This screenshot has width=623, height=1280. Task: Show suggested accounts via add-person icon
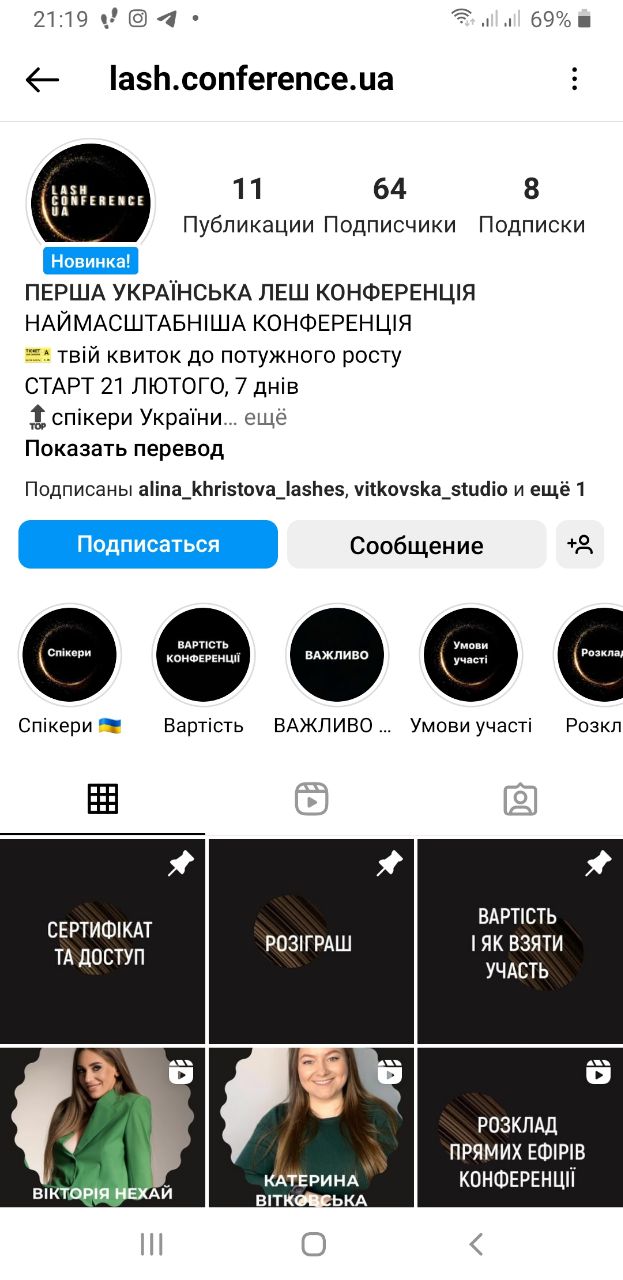tap(580, 545)
